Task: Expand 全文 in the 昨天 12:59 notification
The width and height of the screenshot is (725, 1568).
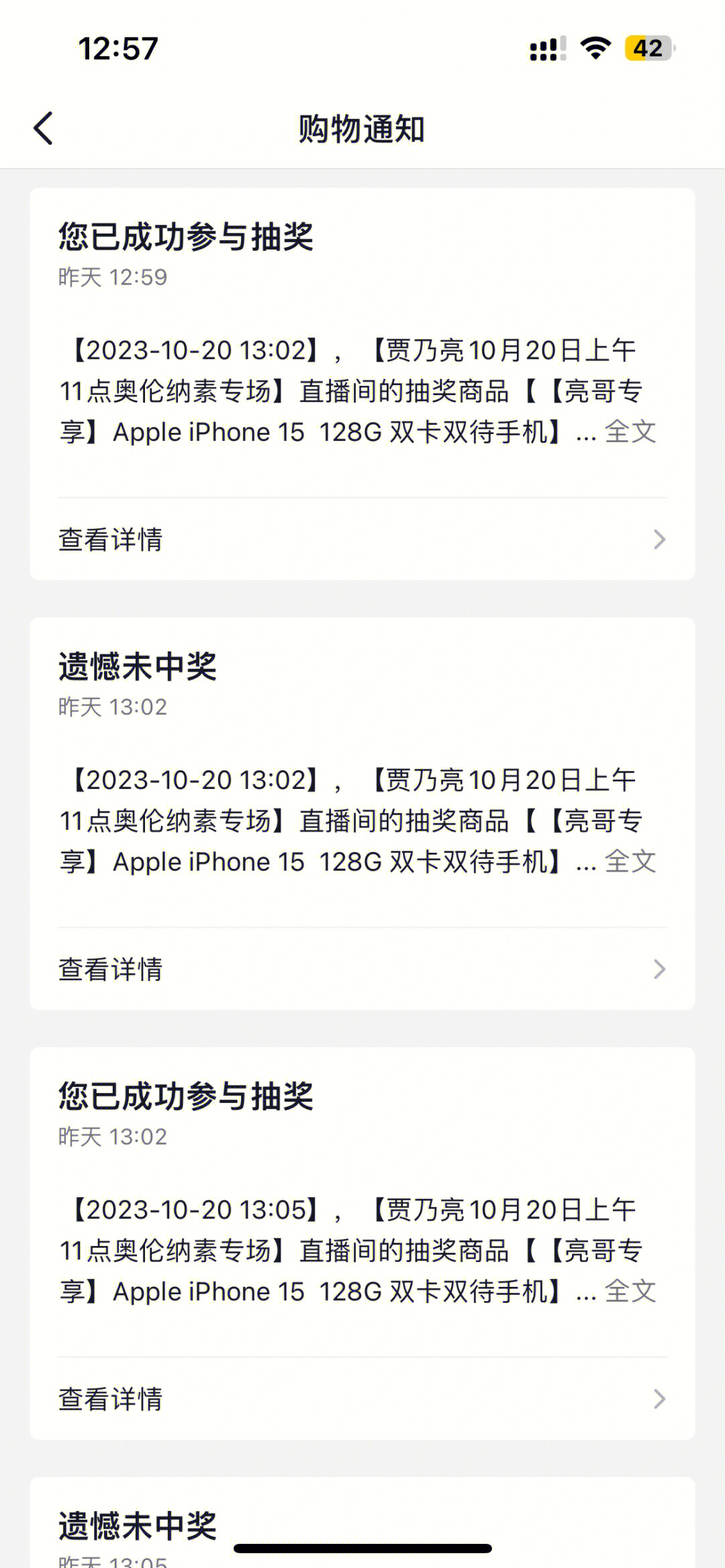Action: 630,431
